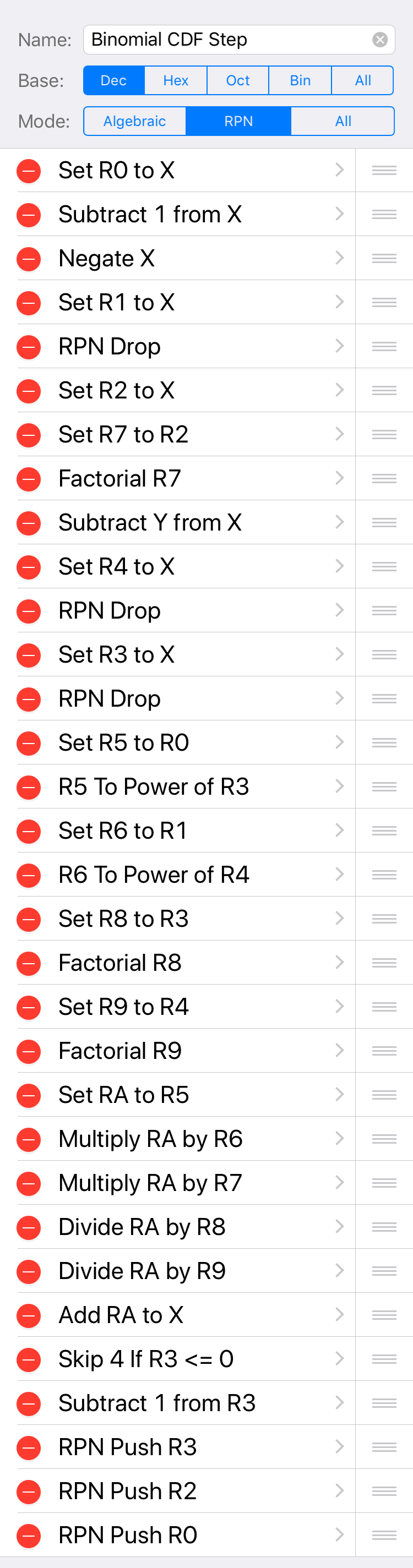This screenshot has width=413, height=1568.
Task: Switch base to Oct
Action: 237,80
